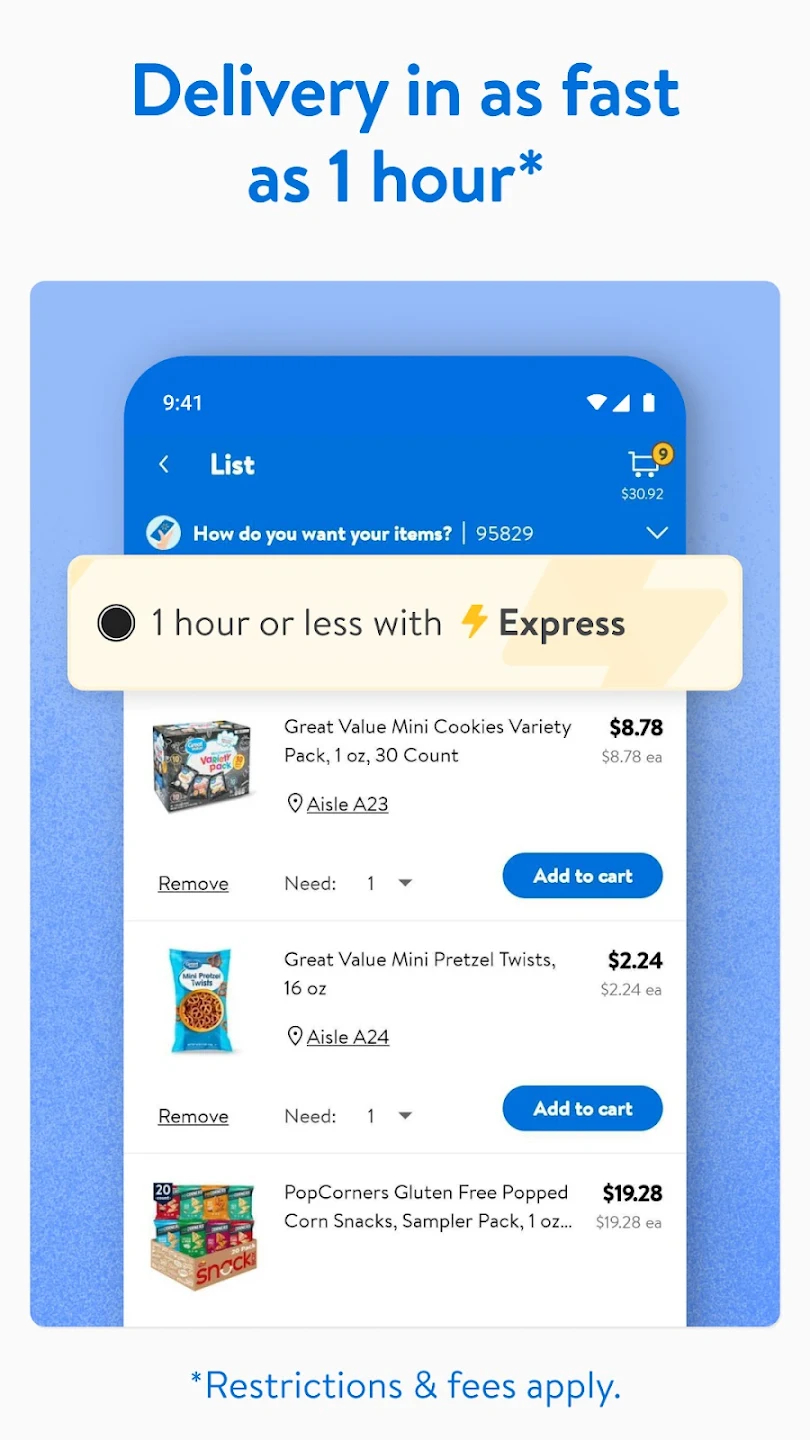Screen dimensions: 810x1440
Task: Click the cart total showing $30.92
Action: (x=645, y=492)
